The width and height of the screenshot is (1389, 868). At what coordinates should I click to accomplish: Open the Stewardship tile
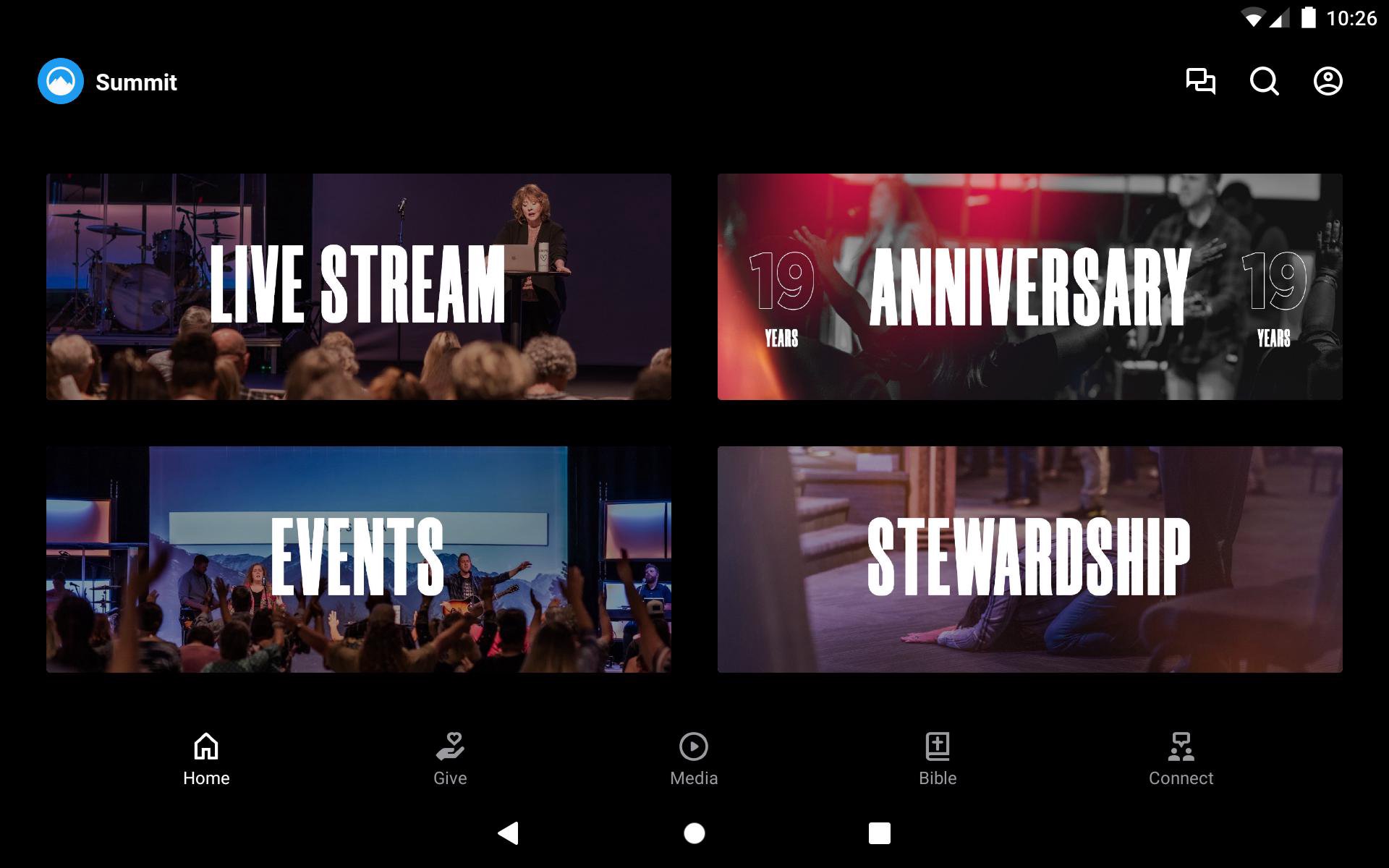coord(1029,559)
